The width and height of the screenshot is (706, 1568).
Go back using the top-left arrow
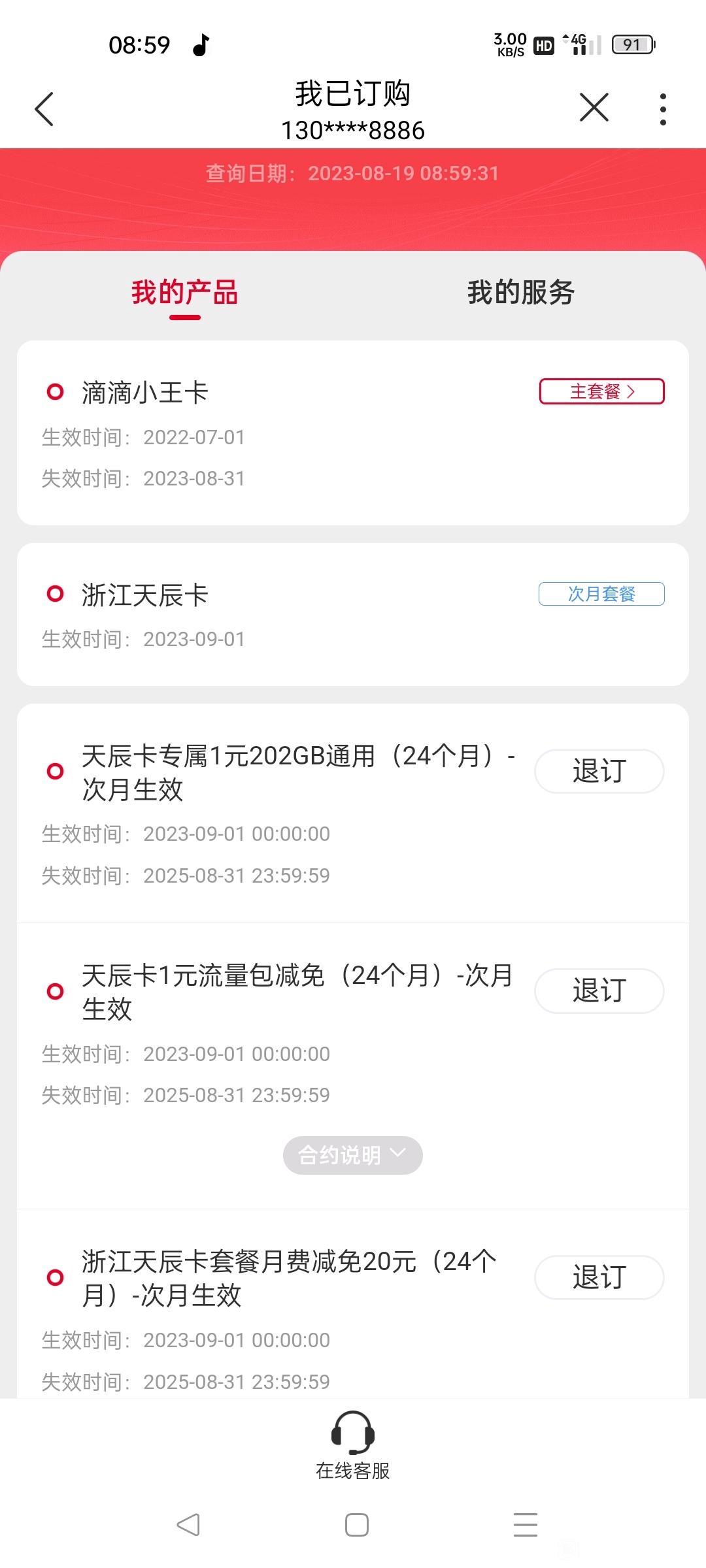click(x=44, y=108)
